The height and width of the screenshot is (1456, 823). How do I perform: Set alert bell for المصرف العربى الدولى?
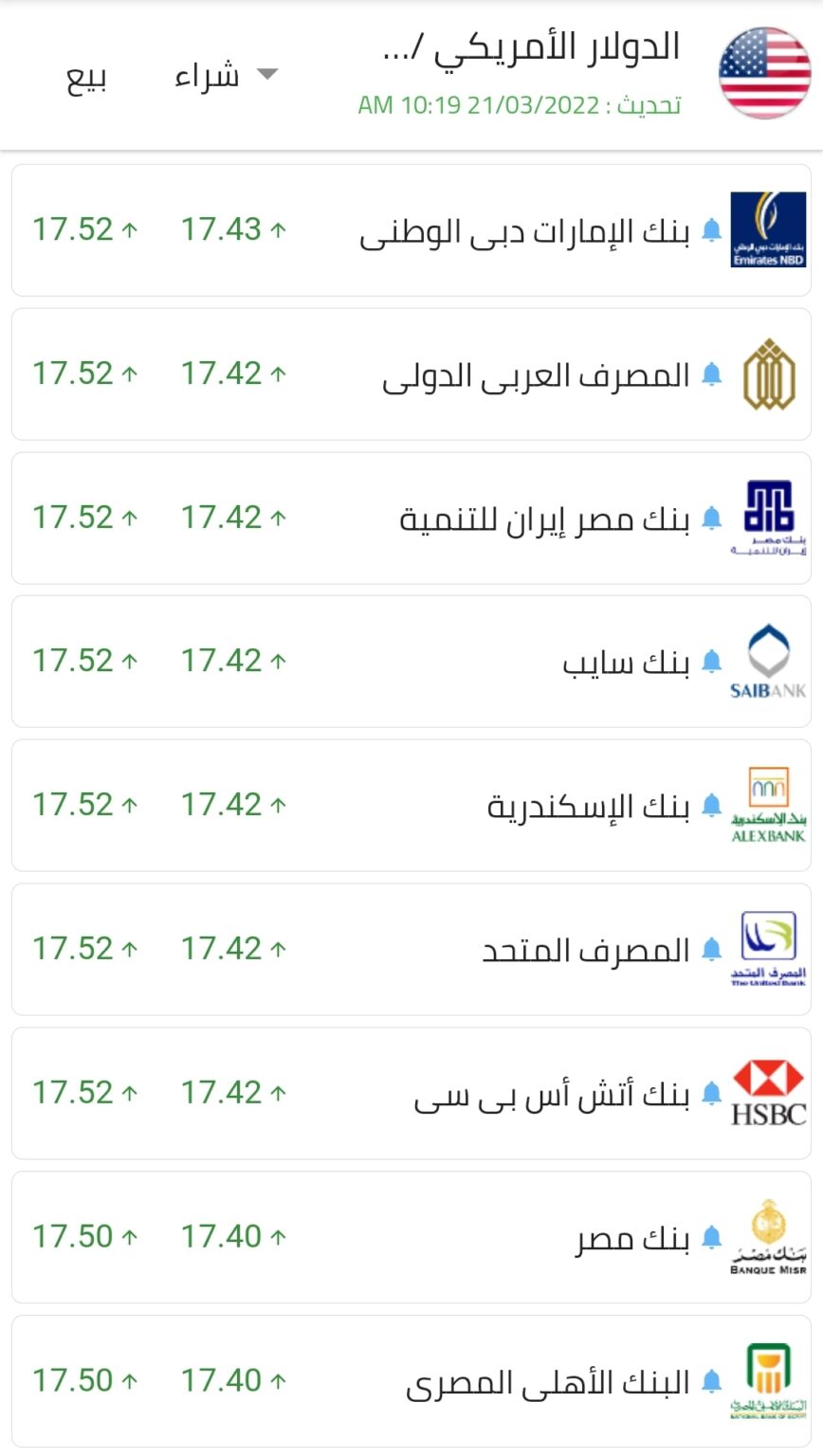point(712,374)
